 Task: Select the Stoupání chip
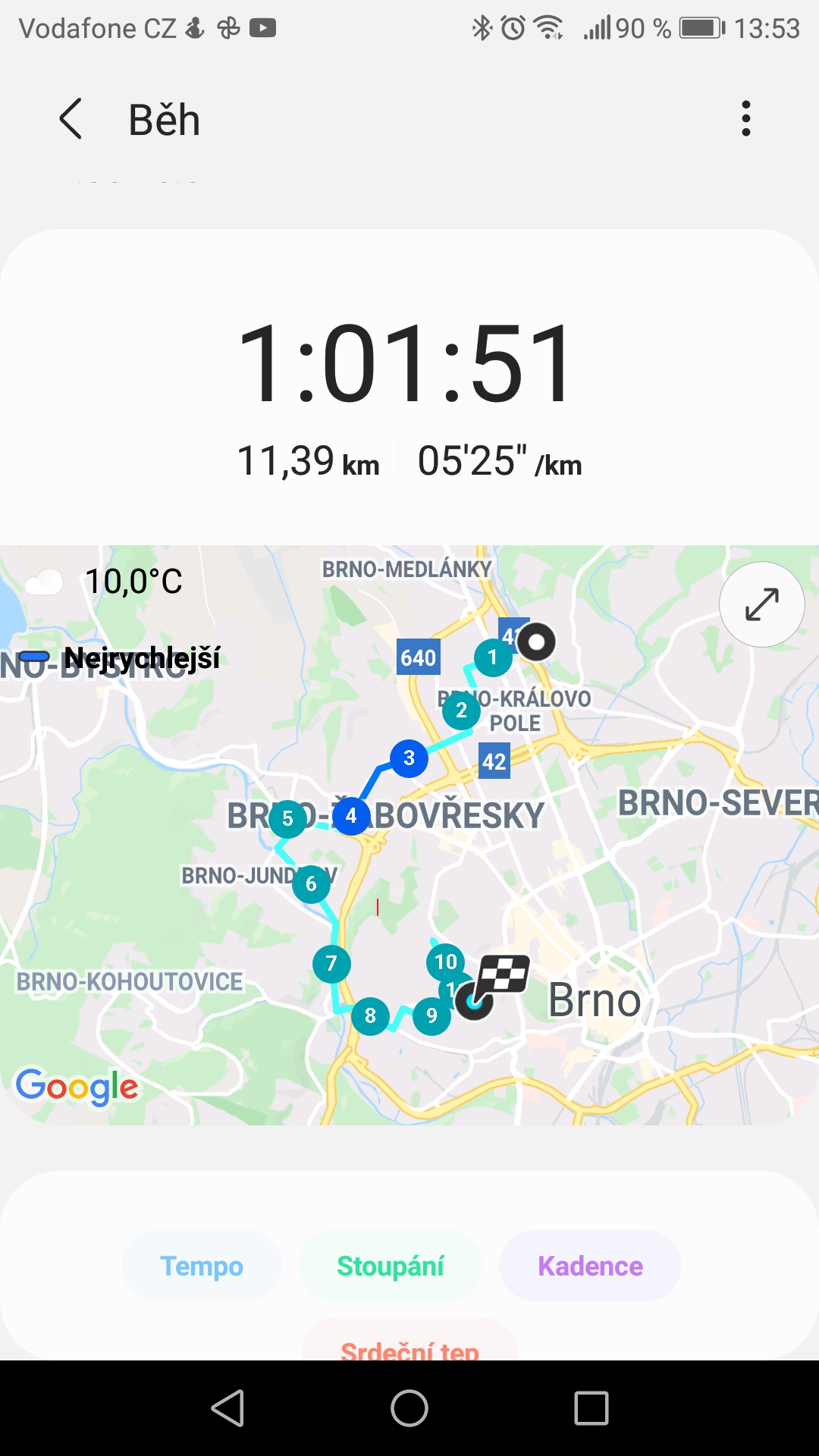click(391, 1266)
